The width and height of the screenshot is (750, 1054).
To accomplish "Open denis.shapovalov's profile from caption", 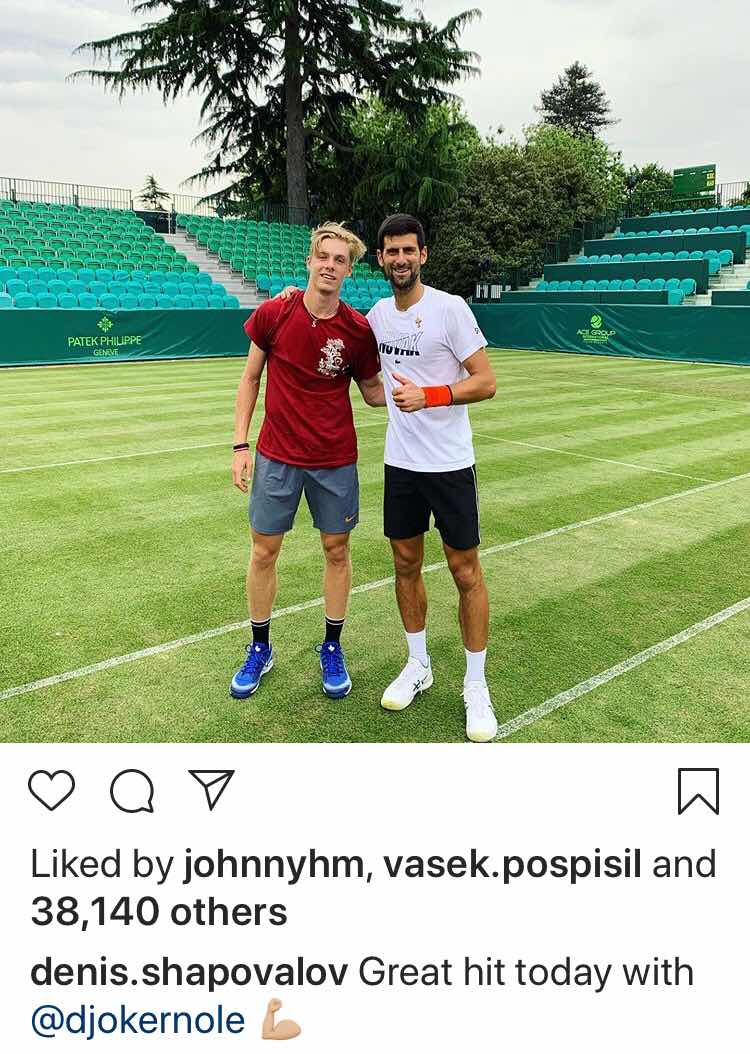I will pos(190,973).
